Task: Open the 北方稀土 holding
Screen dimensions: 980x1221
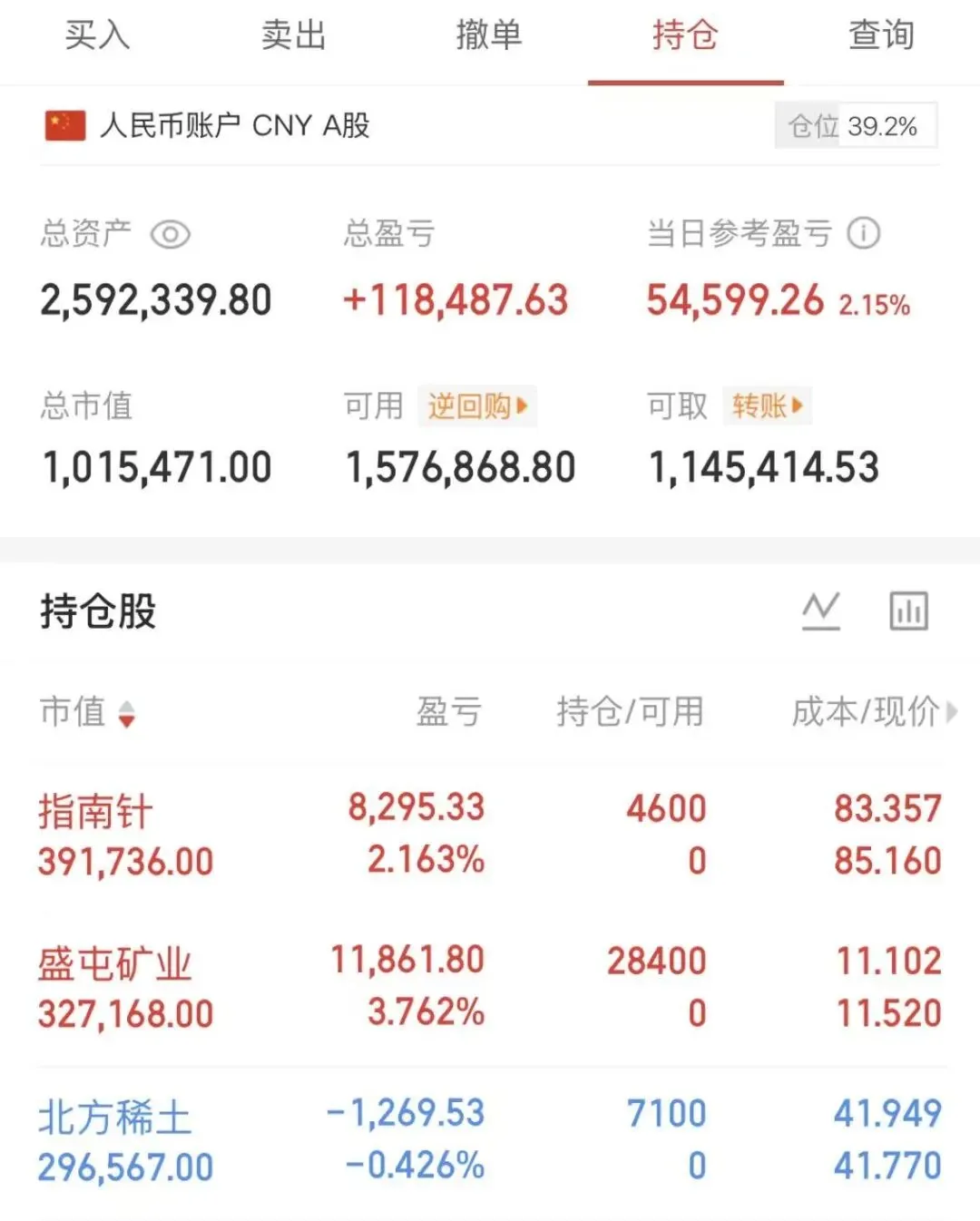Action: (490, 1140)
